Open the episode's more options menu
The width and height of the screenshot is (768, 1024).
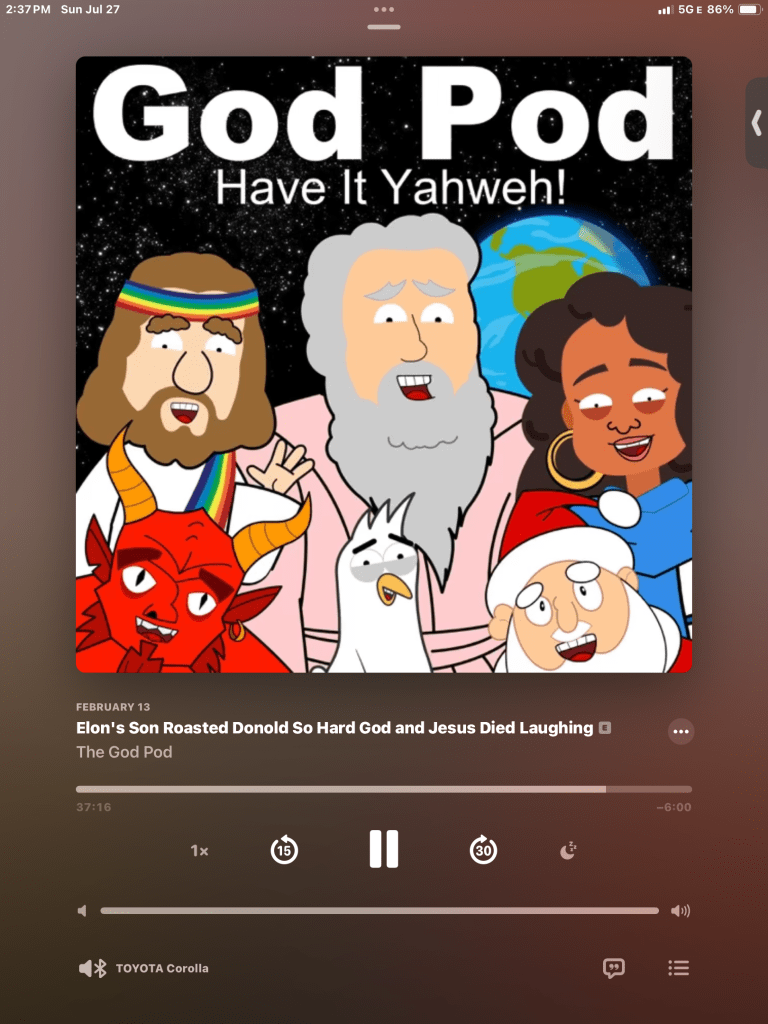coord(681,732)
